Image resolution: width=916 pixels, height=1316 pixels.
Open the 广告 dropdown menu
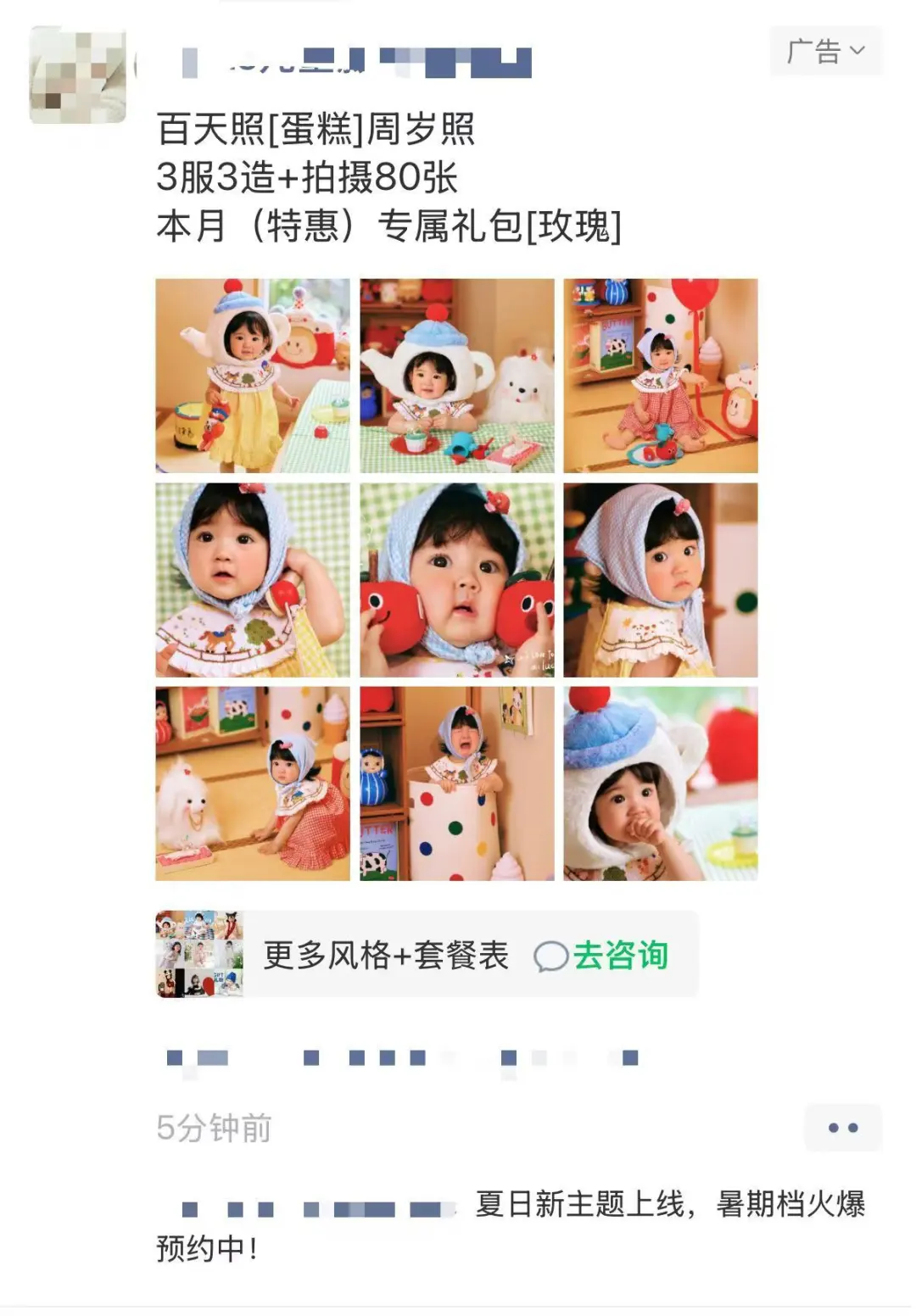825,51
